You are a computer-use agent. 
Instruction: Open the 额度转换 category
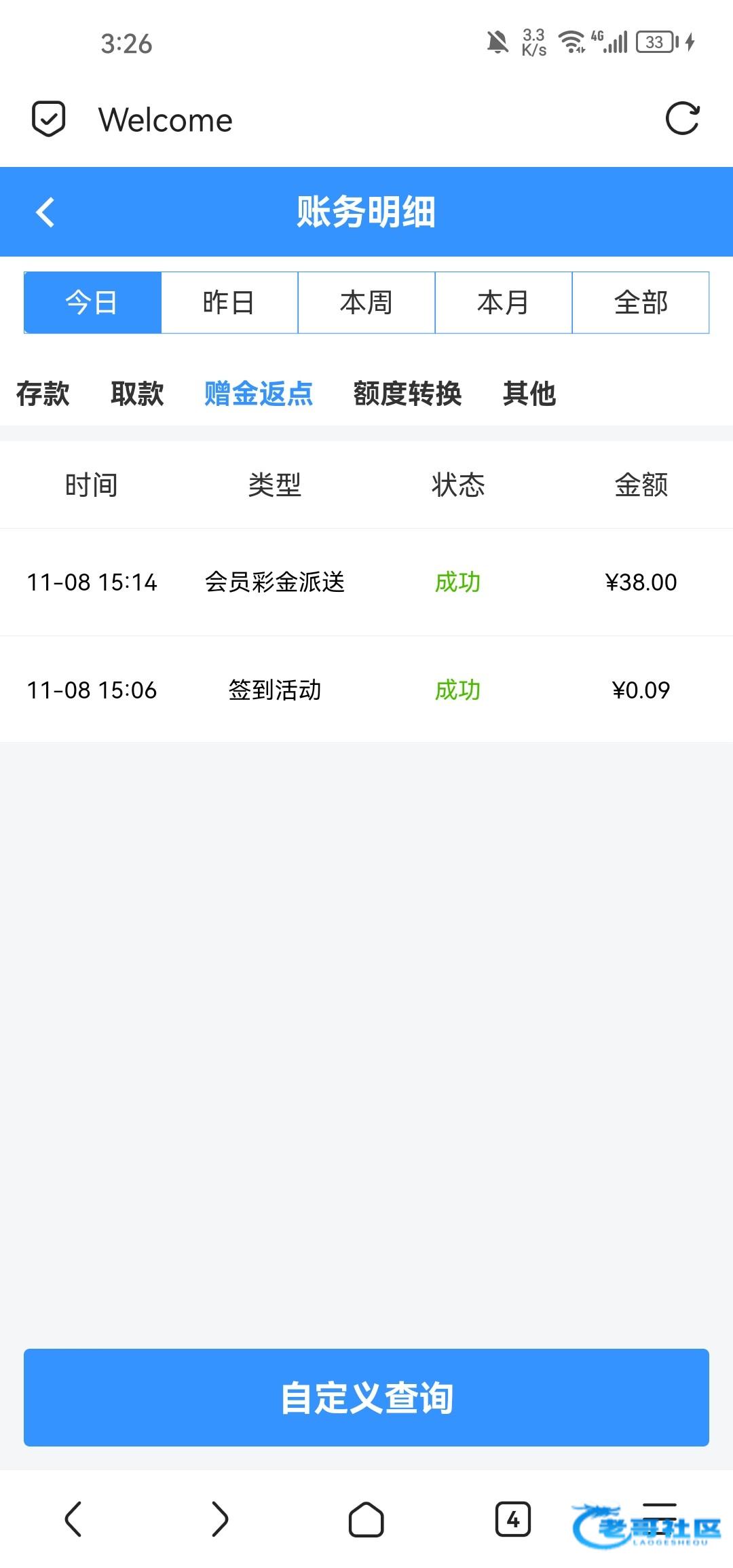(x=407, y=394)
